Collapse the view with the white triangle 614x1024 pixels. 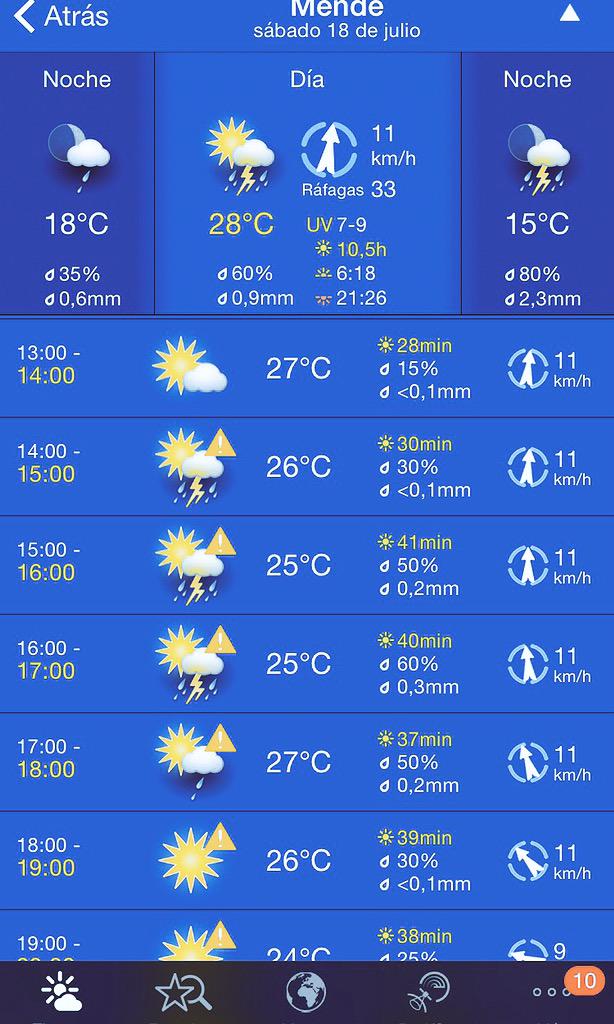569,14
